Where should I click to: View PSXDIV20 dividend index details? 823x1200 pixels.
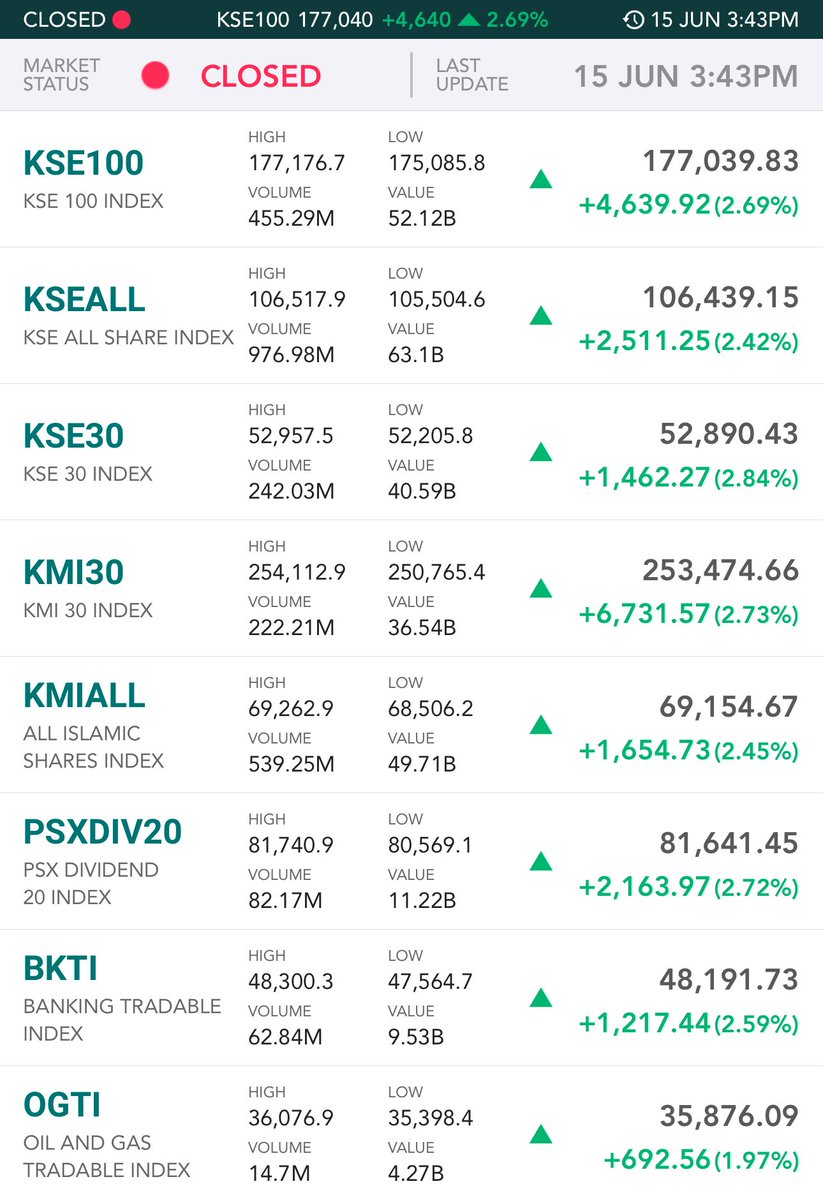411,862
